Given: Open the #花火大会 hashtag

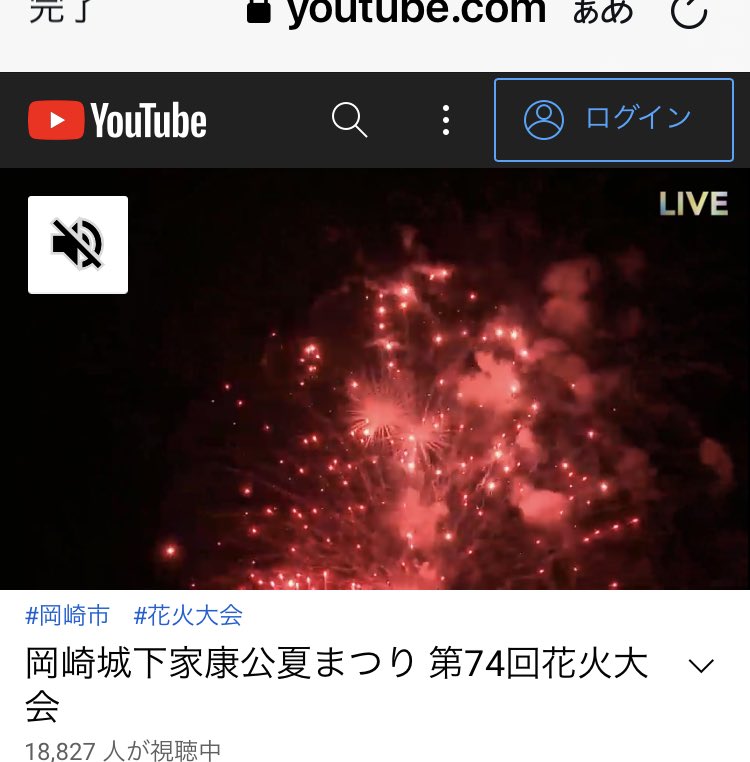Looking at the screenshot, I should coord(188,615).
